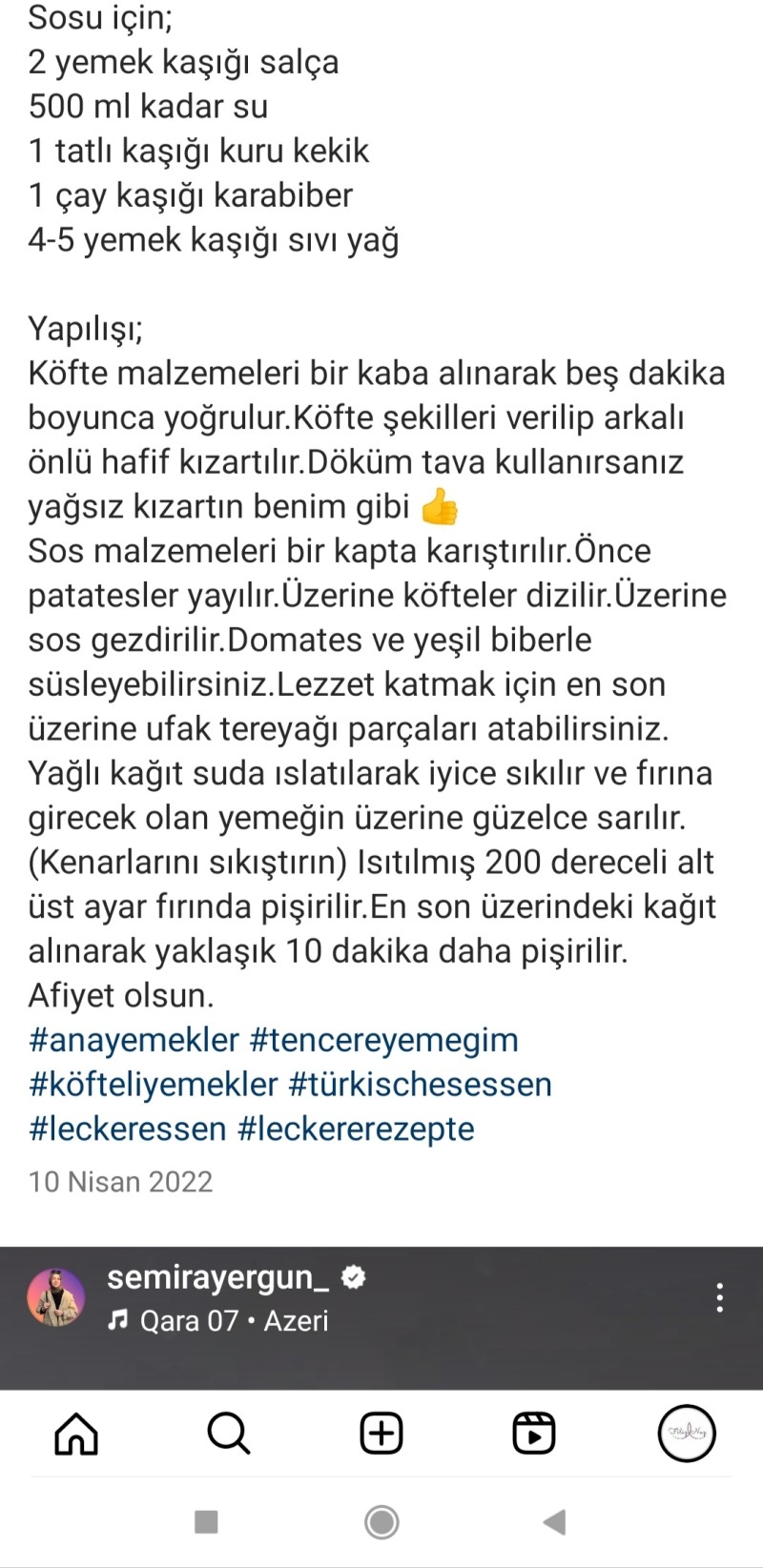Tap the system home button
This screenshot has height=1568, width=763.
[x=381, y=1522]
